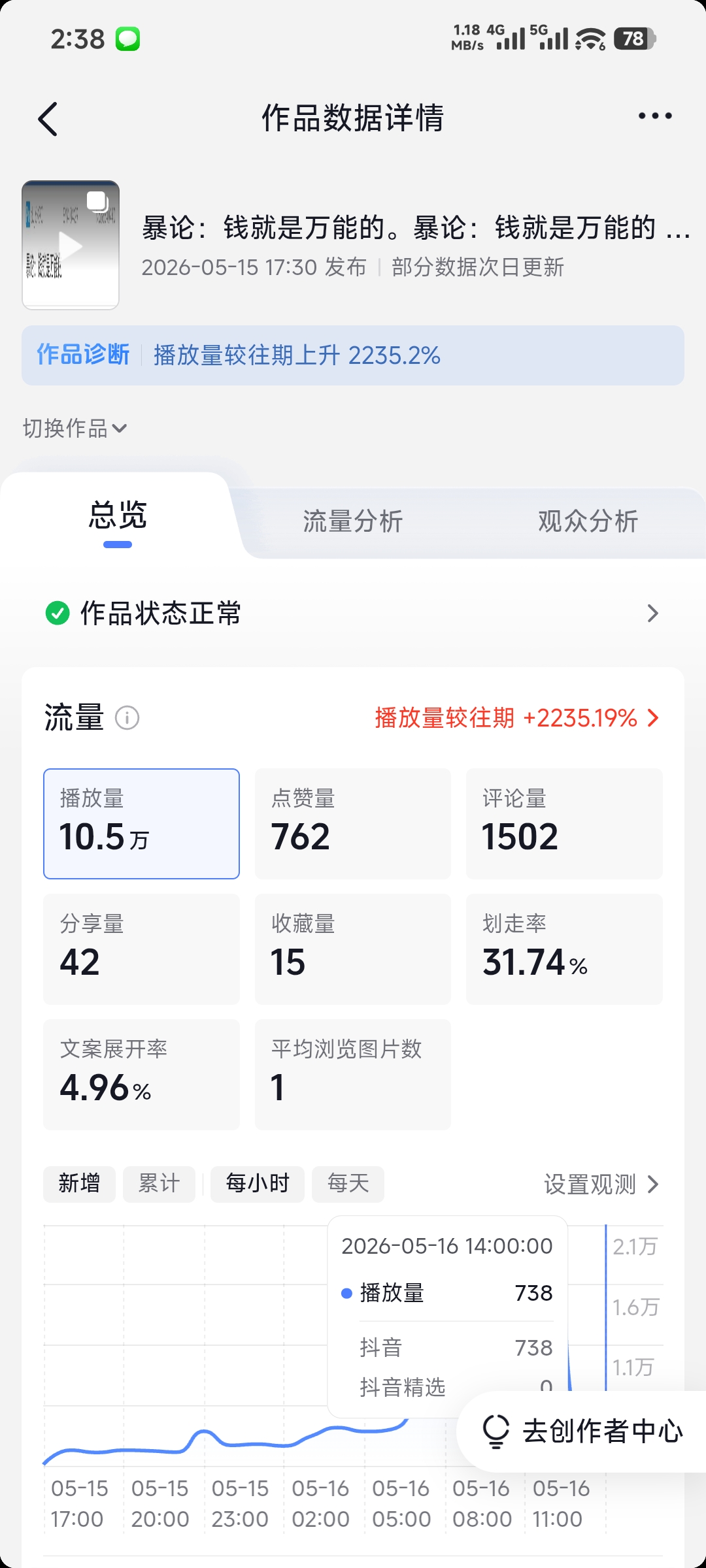Viewport: 706px width, 1568px height.
Task: Select the 评论量 metric card
Action: point(564,824)
